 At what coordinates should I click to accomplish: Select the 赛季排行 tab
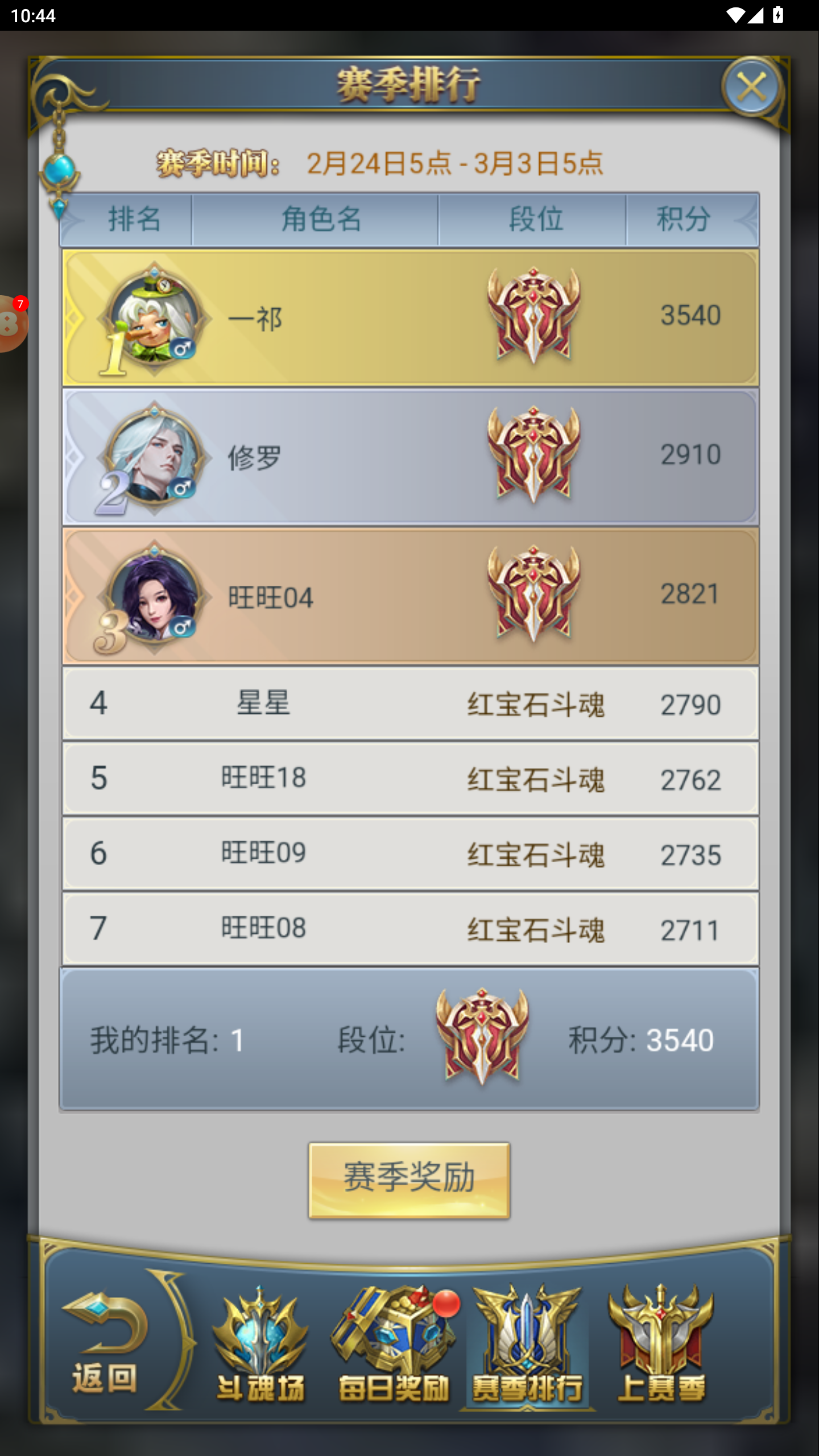(x=527, y=1346)
